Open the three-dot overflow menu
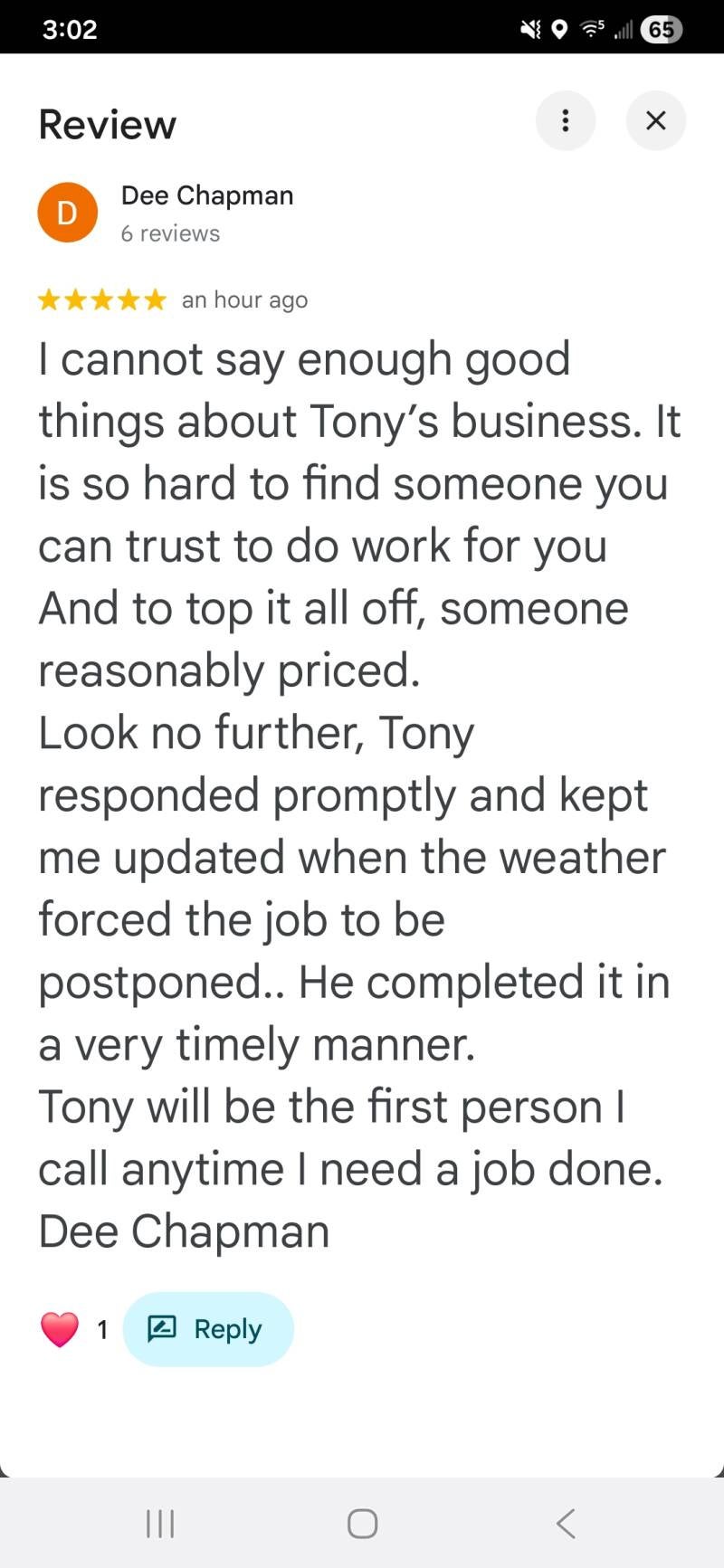 (x=566, y=120)
